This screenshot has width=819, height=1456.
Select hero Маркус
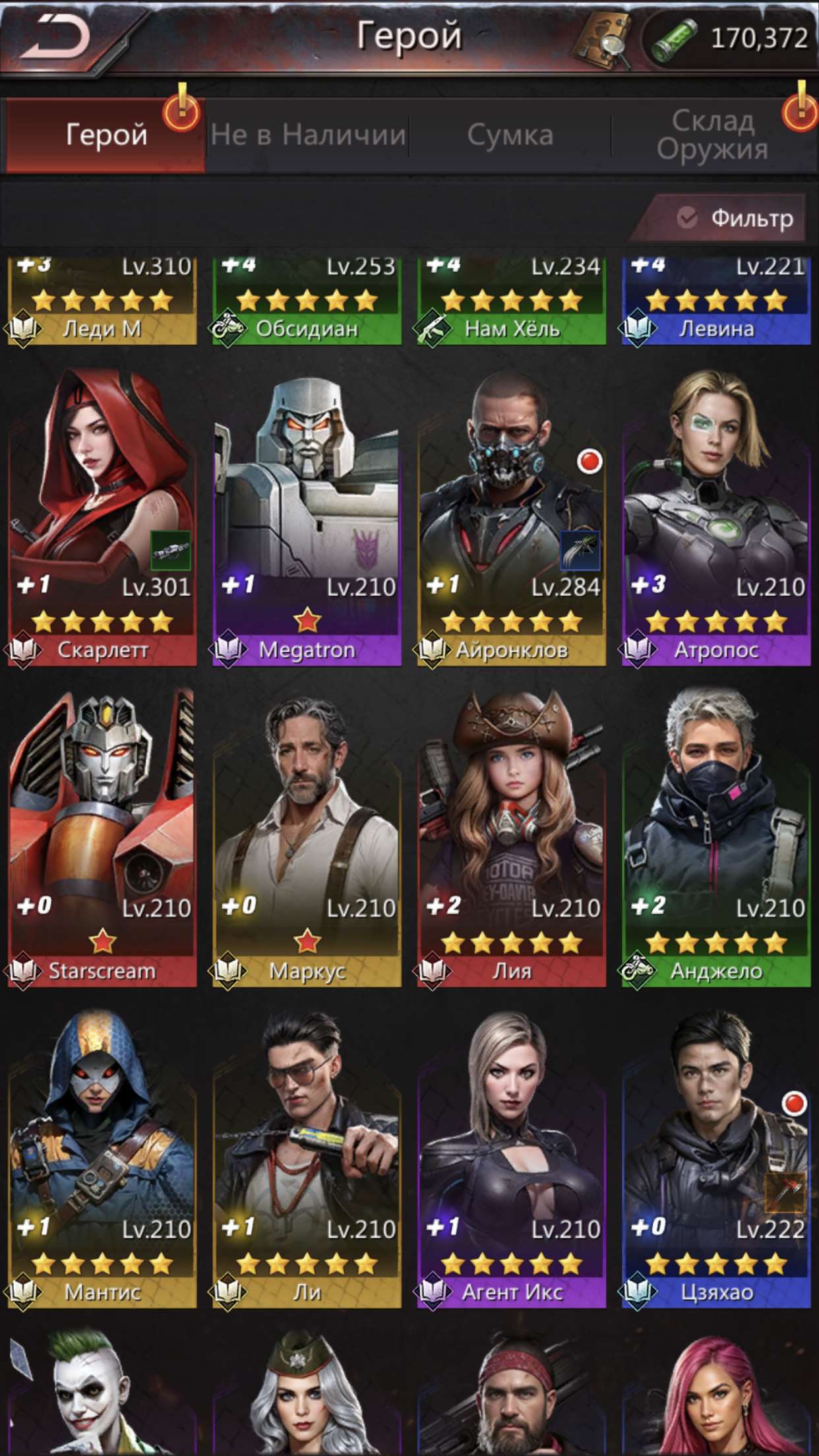tap(307, 837)
